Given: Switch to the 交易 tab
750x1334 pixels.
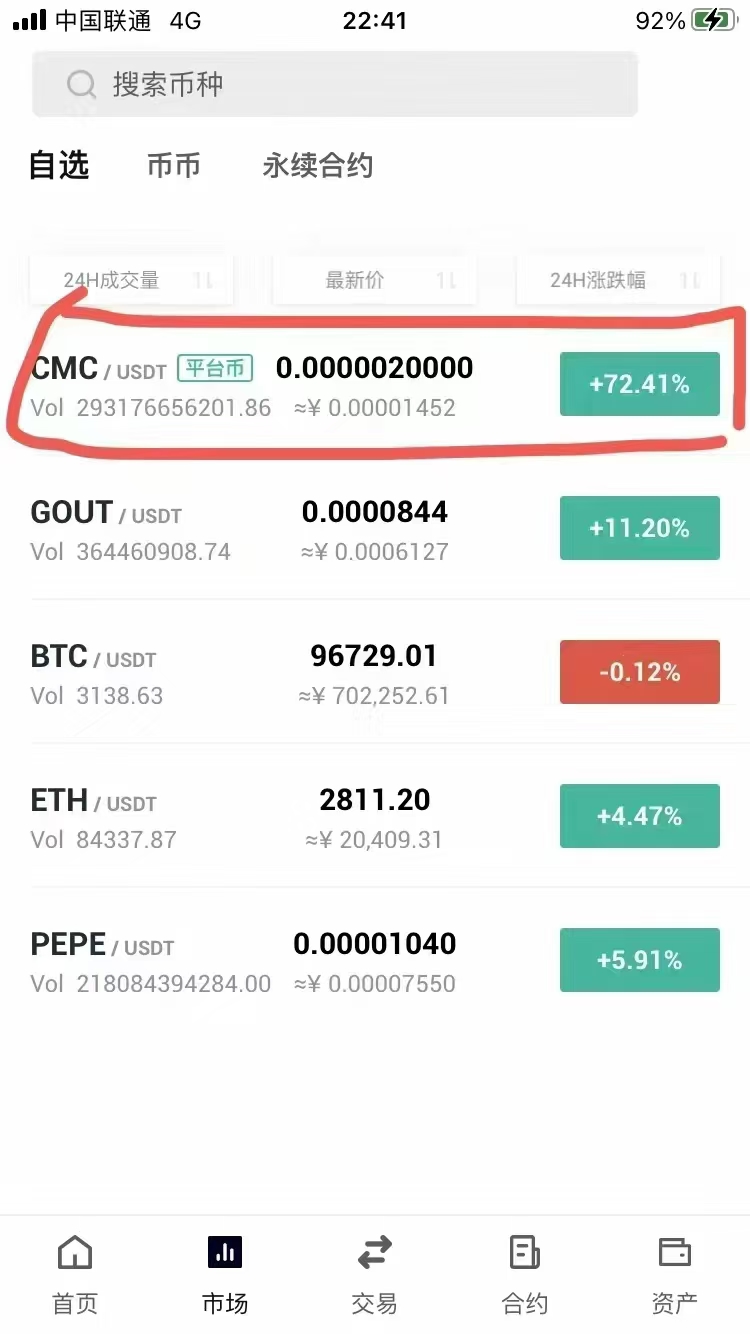Looking at the screenshot, I should [375, 1275].
